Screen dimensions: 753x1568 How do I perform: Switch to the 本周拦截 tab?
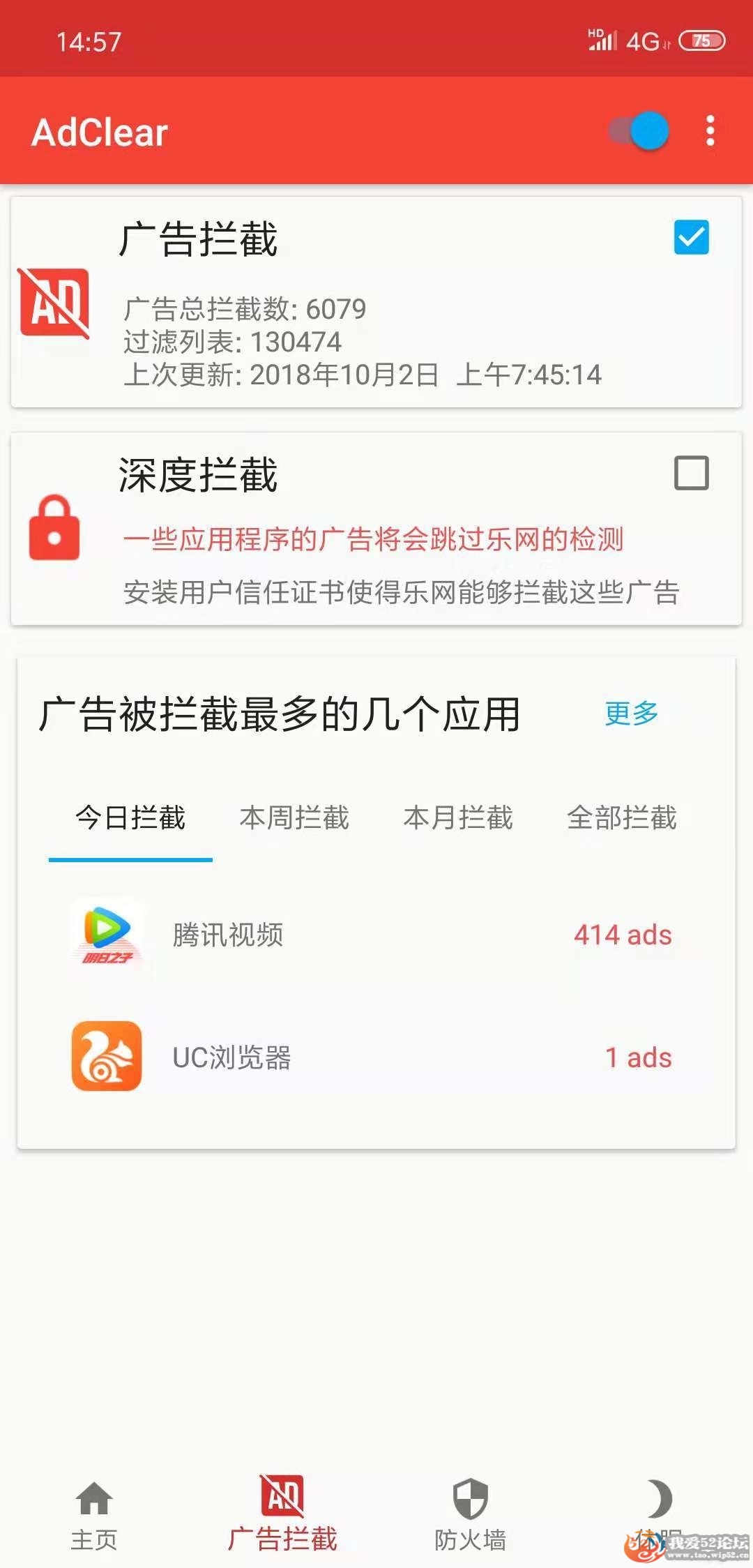coord(294,817)
